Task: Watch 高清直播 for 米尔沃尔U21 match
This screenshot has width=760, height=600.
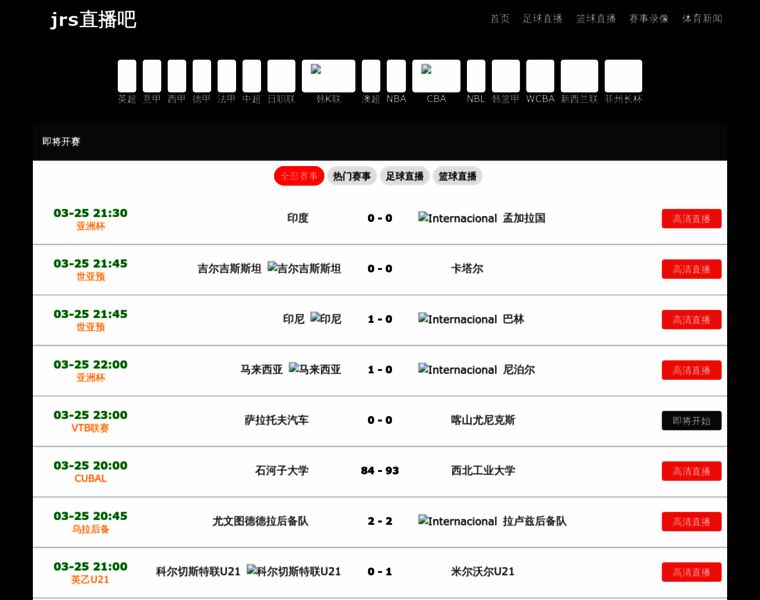Action: 691,572
